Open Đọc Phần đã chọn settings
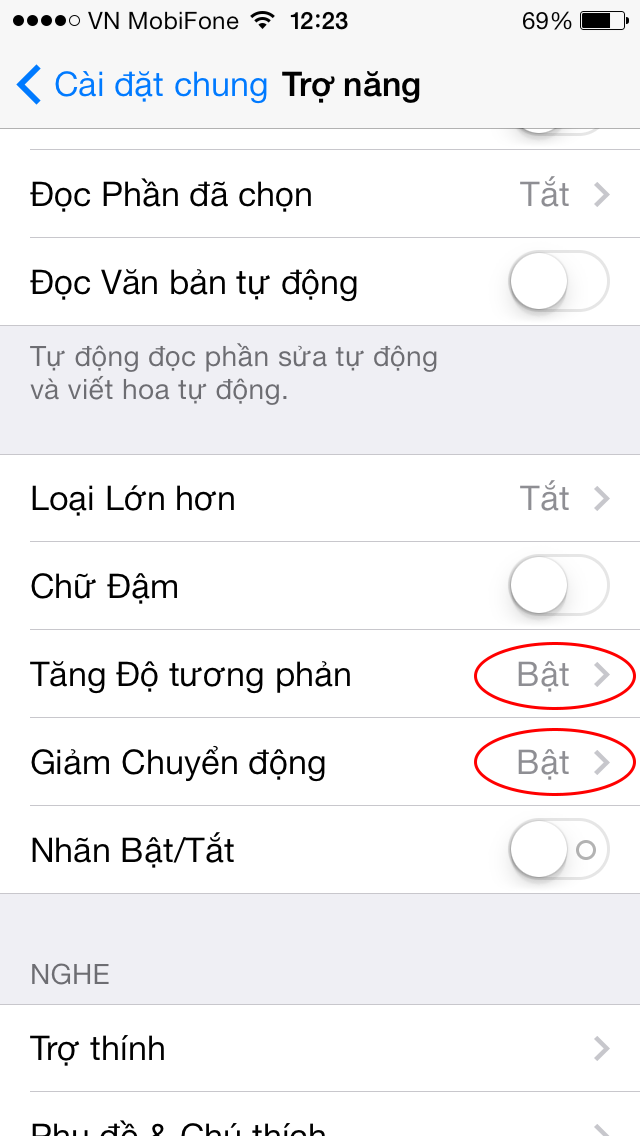Image resolution: width=640 pixels, height=1136 pixels. click(x=320, y=194)
